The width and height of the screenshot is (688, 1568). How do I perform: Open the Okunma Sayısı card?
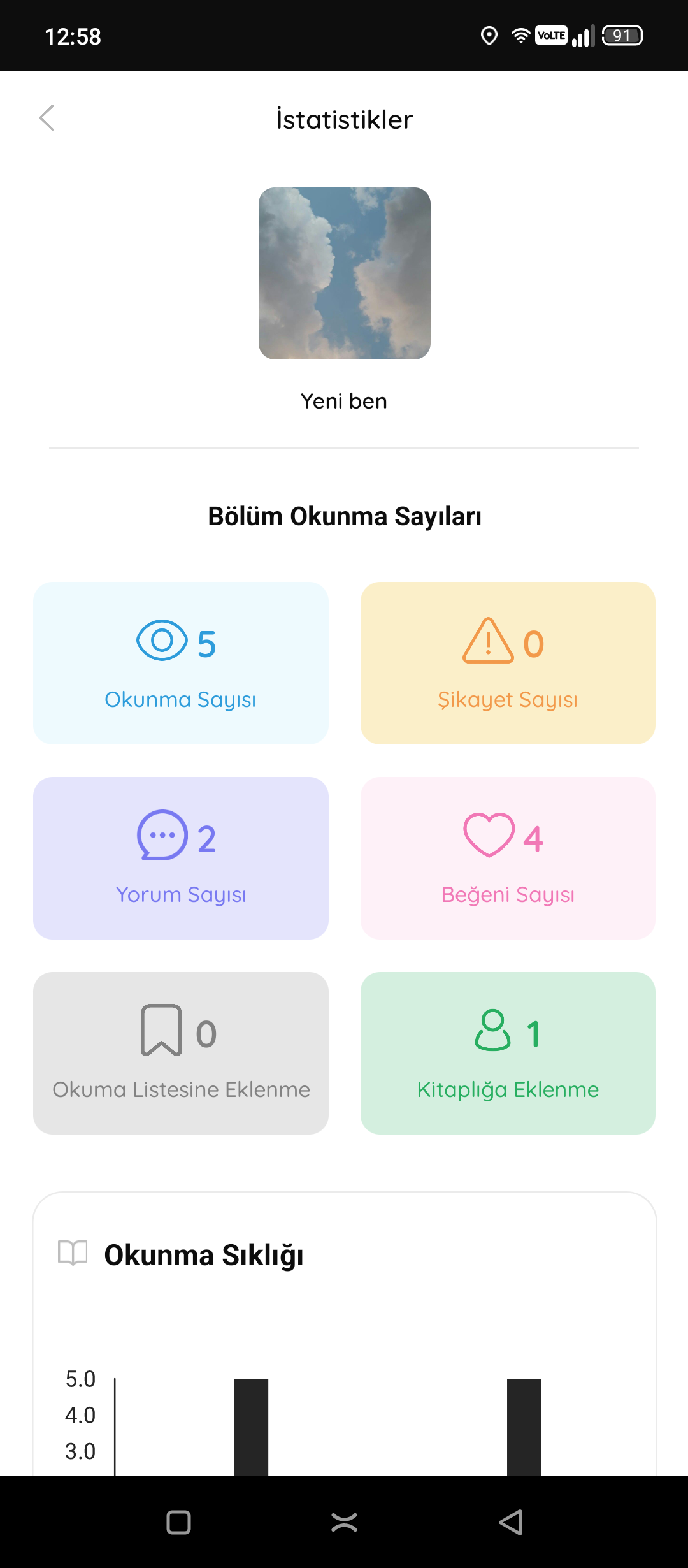pyautogui.click(x=181, y=663)
